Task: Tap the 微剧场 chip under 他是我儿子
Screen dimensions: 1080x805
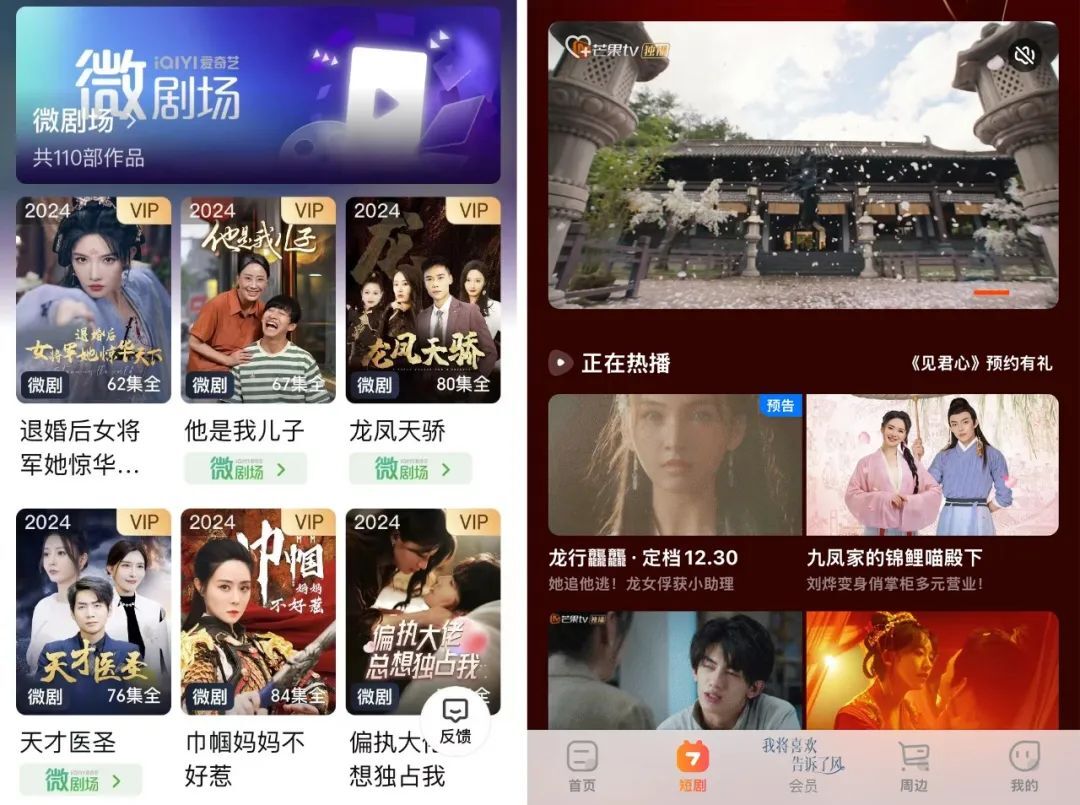Action: (246, 468)
